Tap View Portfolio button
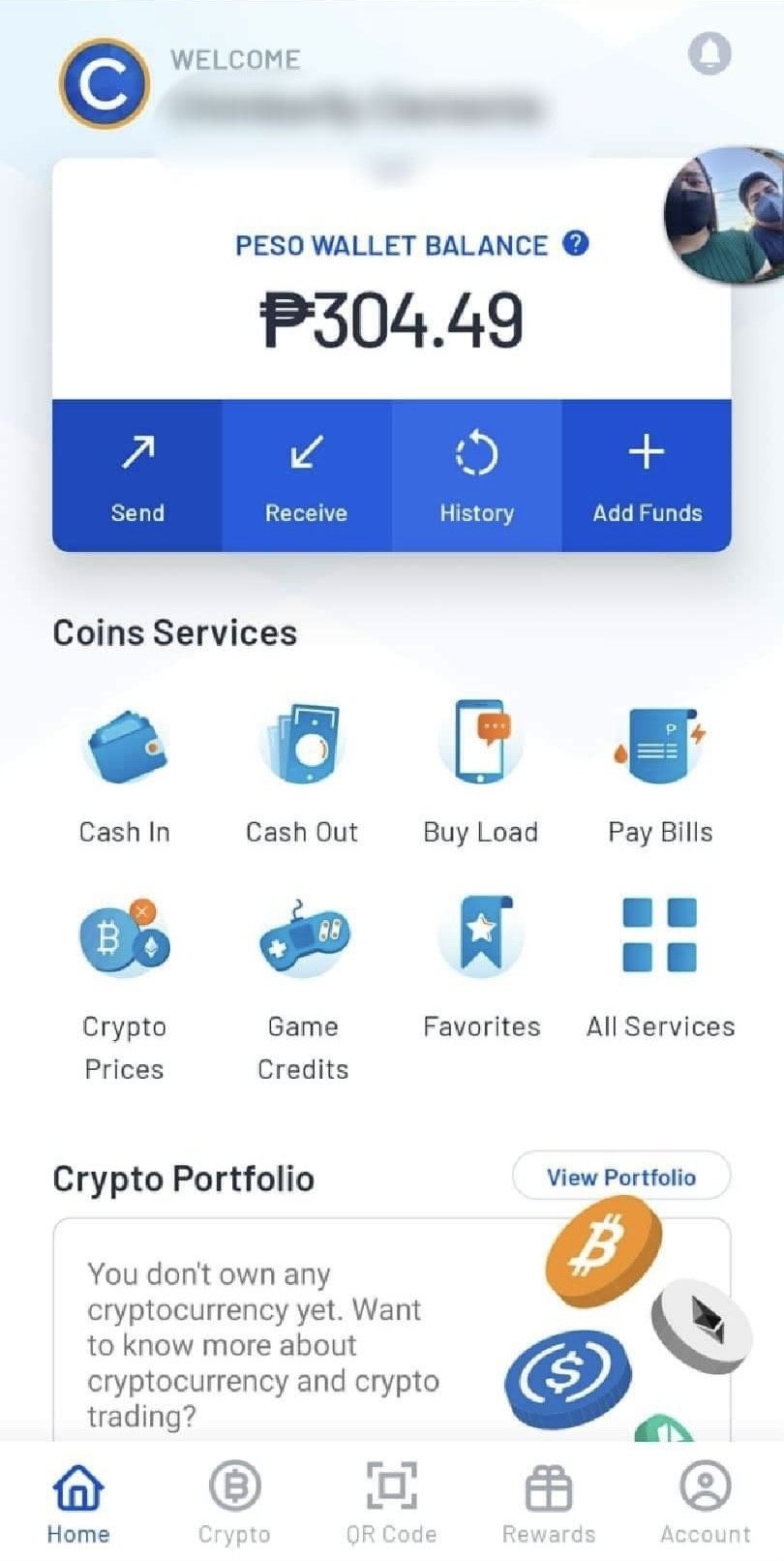The height and width of the screenshot is (1561, 784). tap(620, 1177)
